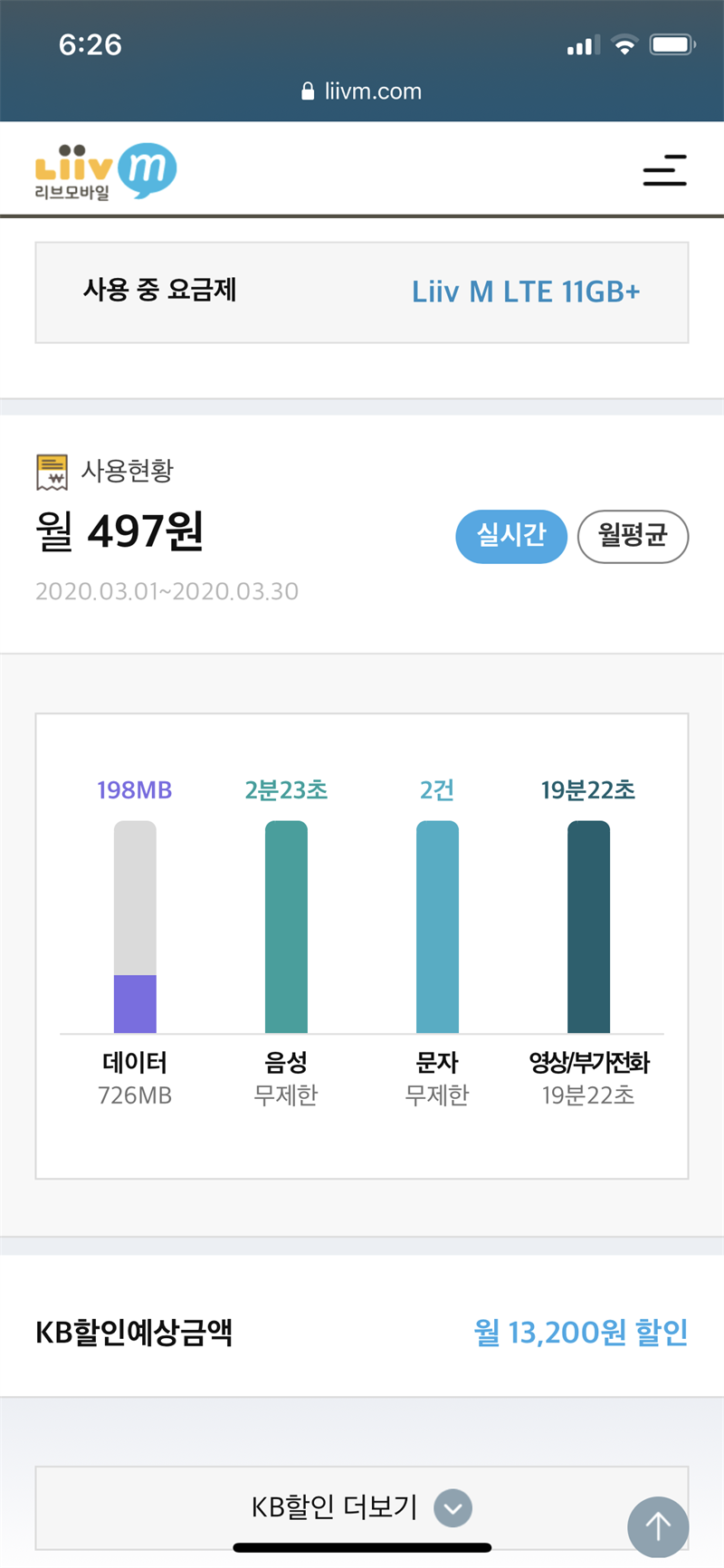Expand KB할인 더보기
This screenshot has width=724, height=1568.
point(362,1508)
